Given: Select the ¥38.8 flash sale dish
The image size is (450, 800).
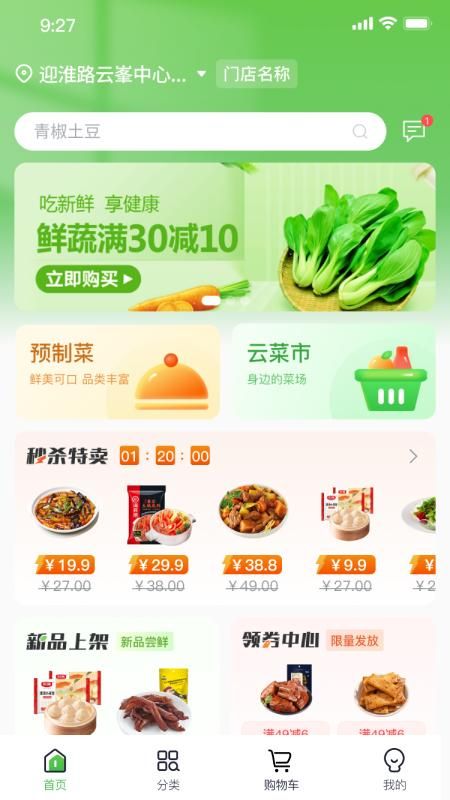Looking at the screenshot, I should [x=253, y=538].
